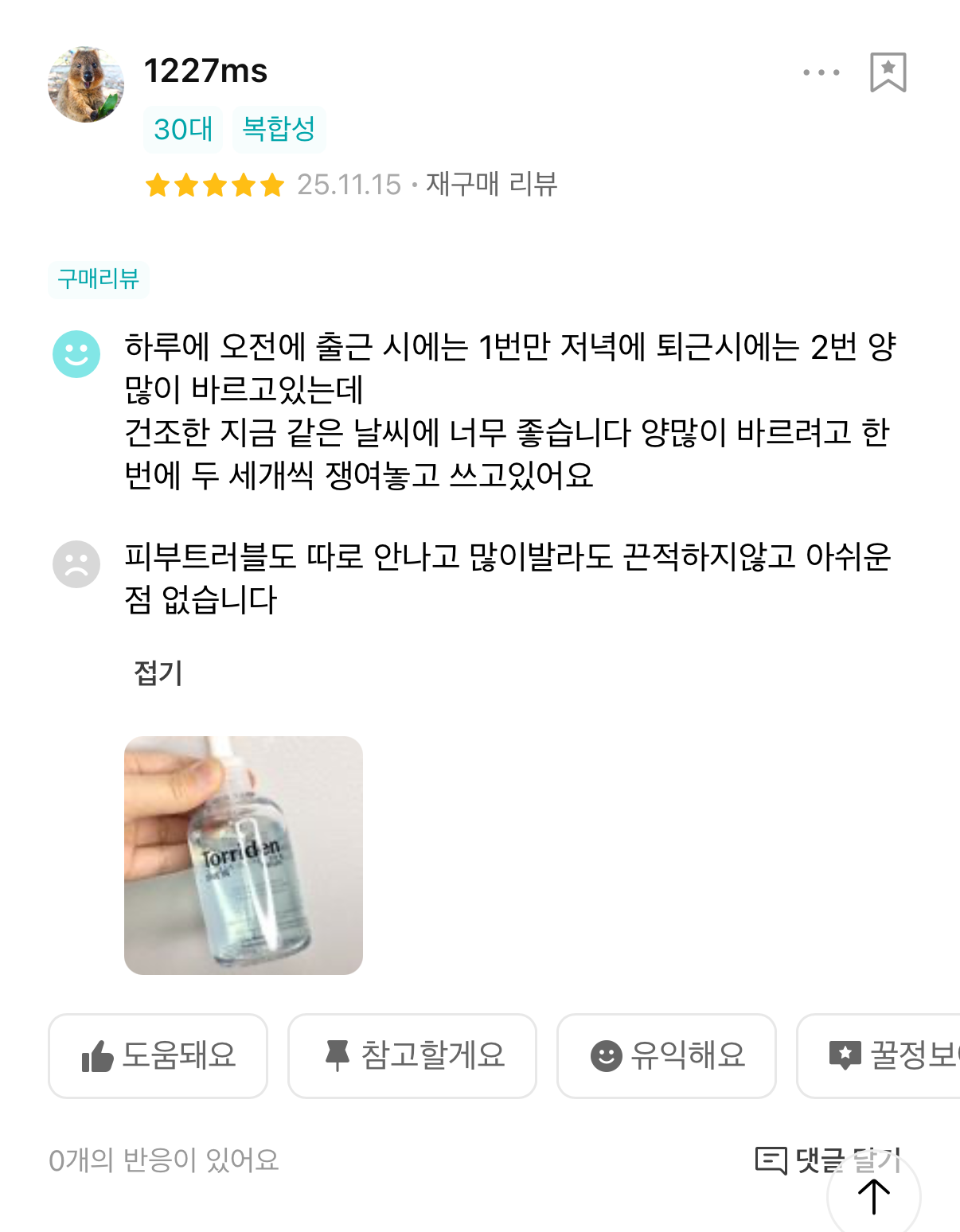Image resolution: width=960 pixels, height=1232 pixels.
Task: React with 참고할게요 button
Action: pos(412,1056)
